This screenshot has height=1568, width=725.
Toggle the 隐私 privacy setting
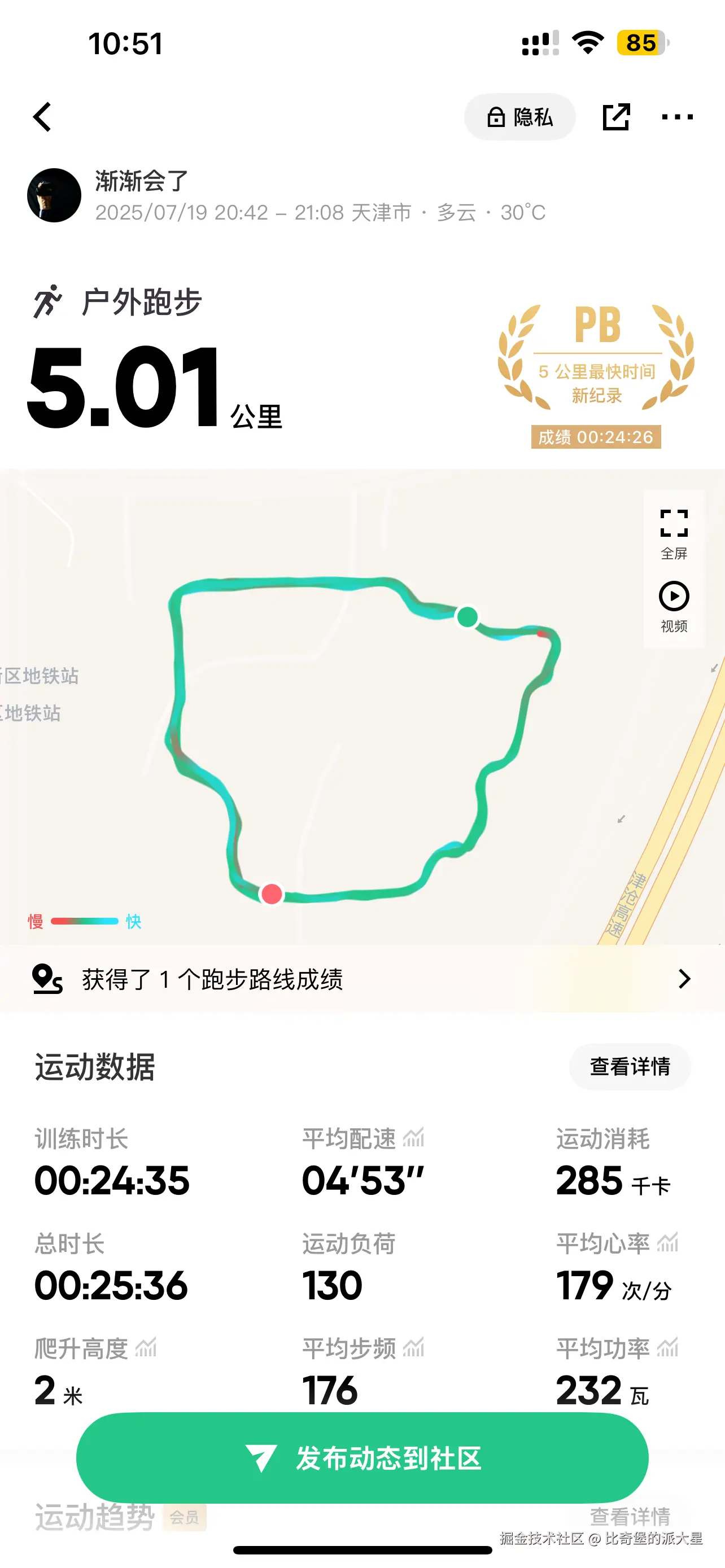[x=519, y=117]
